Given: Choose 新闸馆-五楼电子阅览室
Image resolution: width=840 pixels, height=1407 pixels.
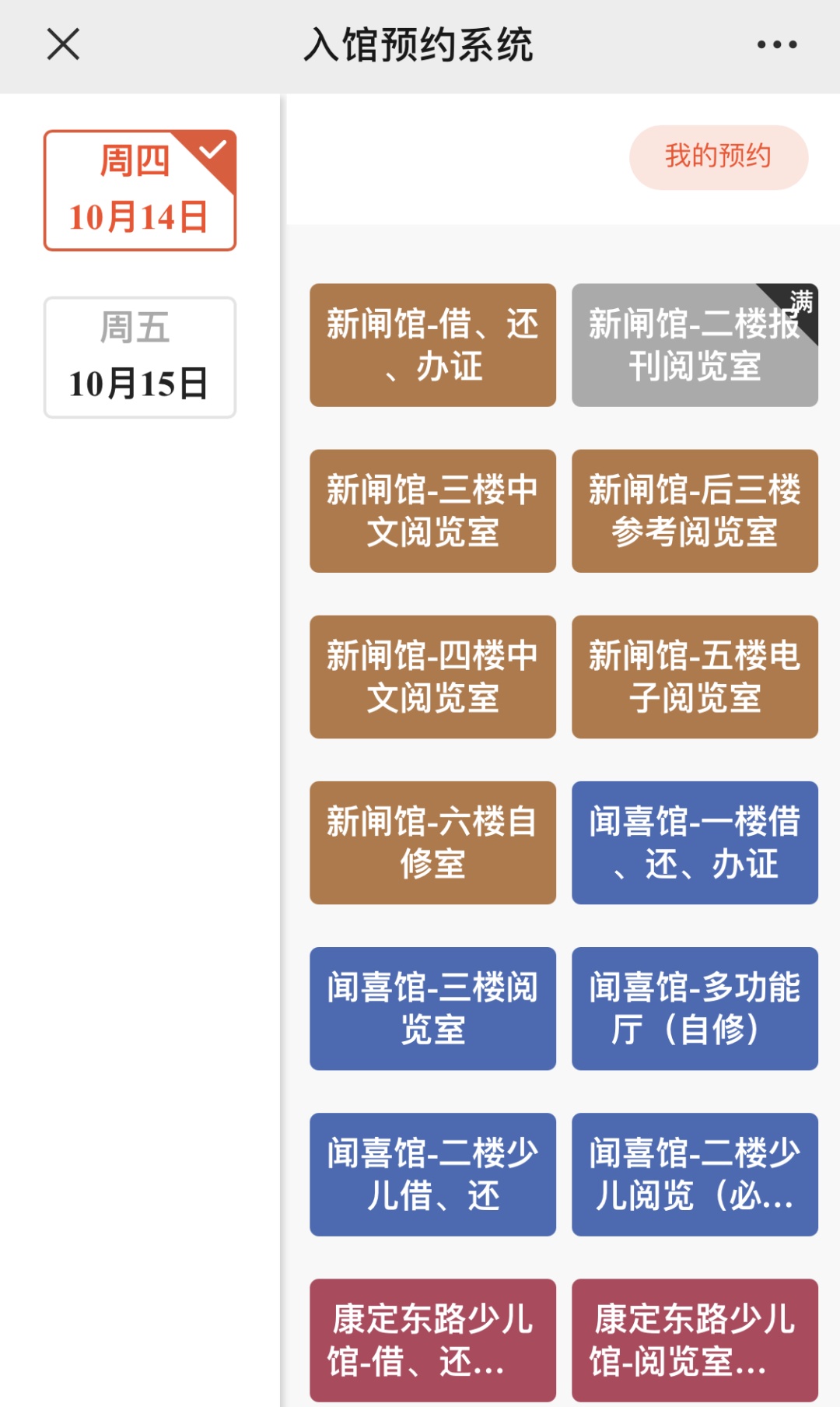Looking at the screenshot, I should [694, 676].
